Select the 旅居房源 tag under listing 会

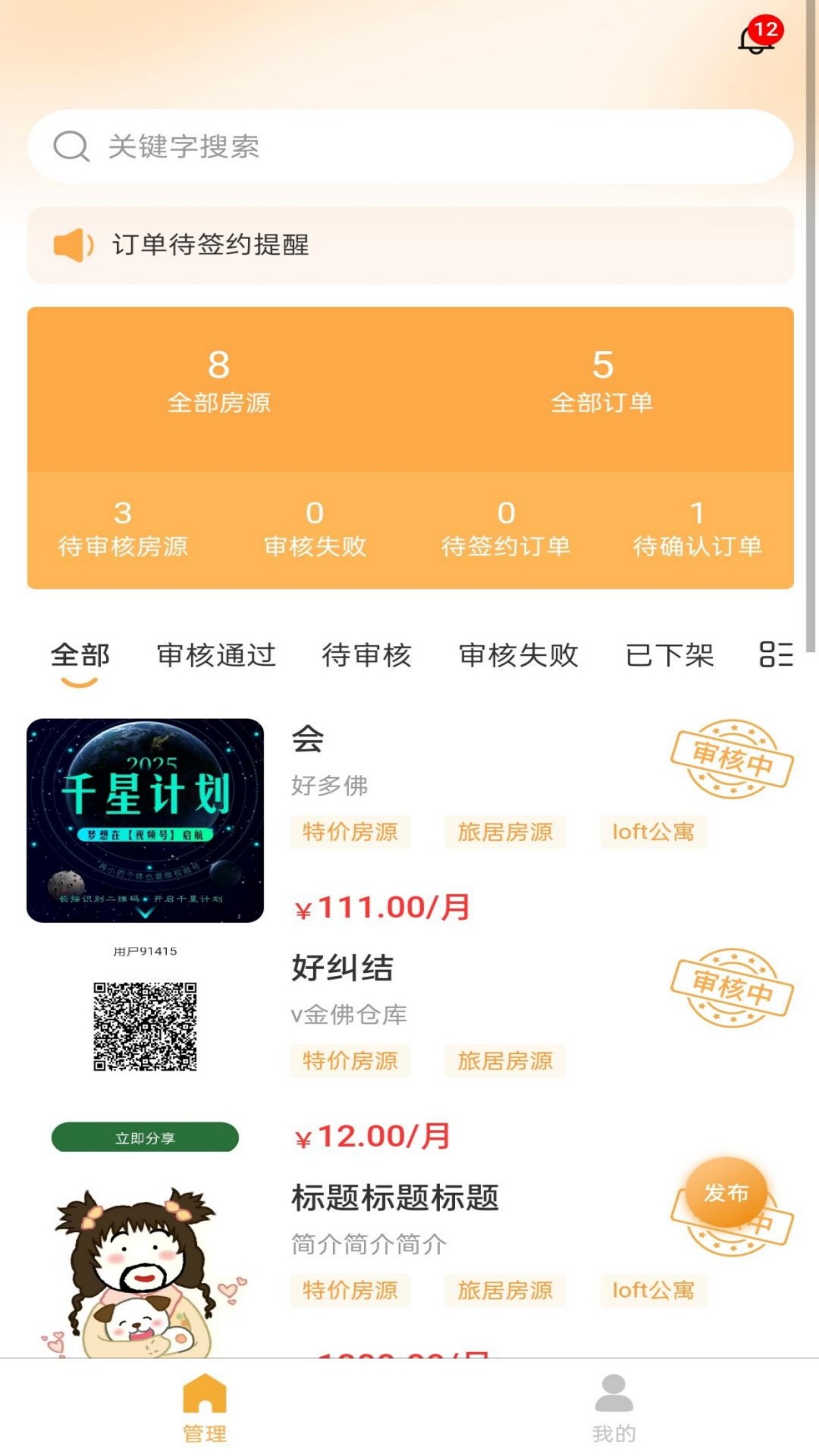(x=505, y=832)
